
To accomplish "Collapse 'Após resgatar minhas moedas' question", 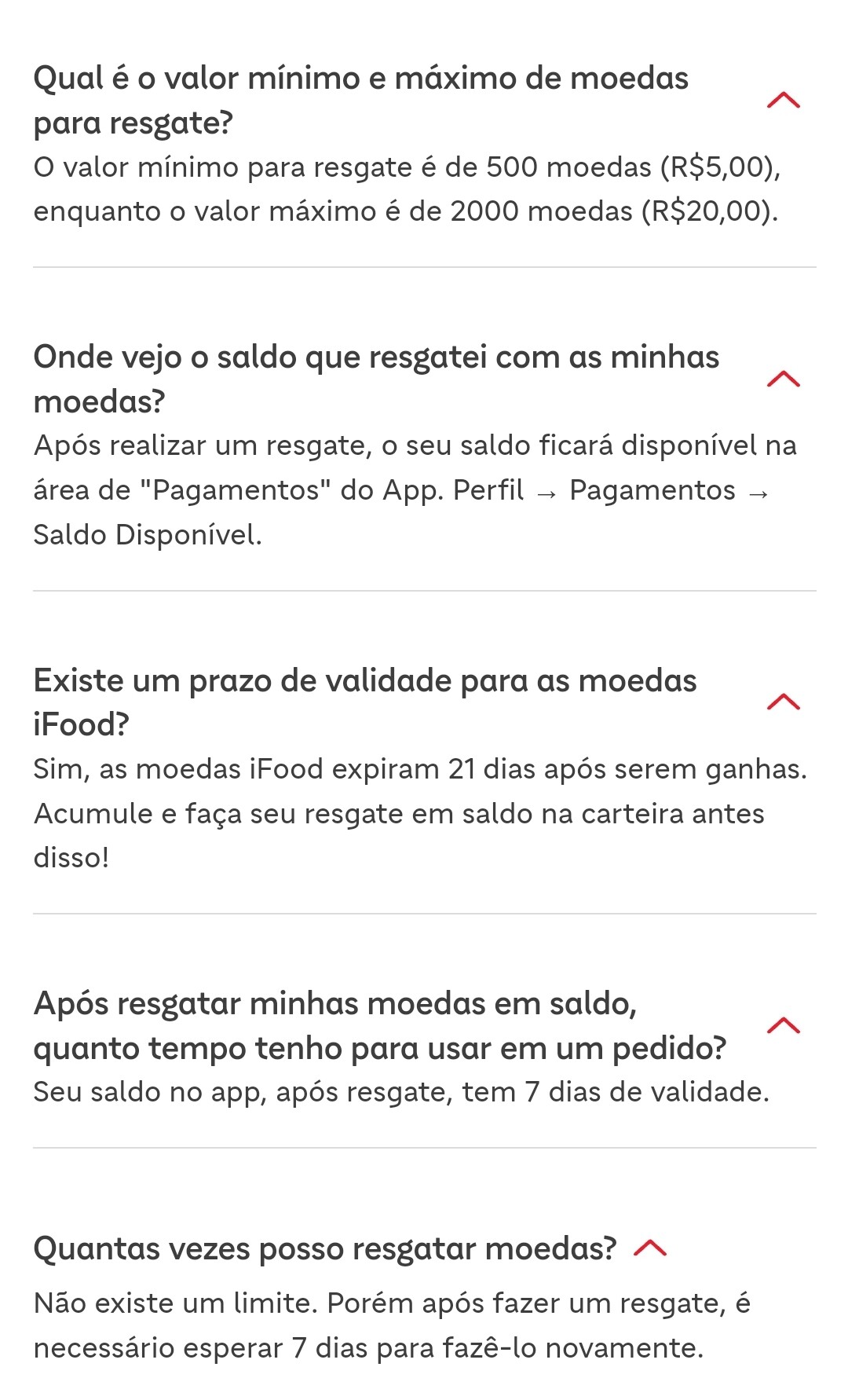I will click(x=783, y=1025).
